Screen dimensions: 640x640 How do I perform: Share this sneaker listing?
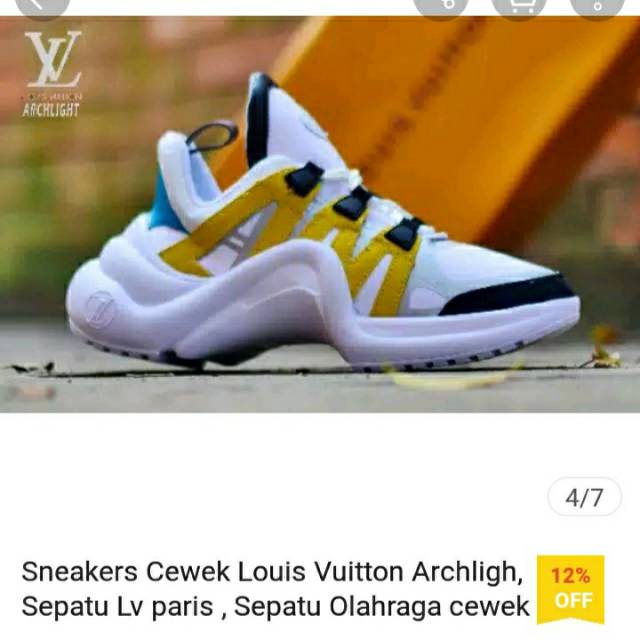pos(441,5)
